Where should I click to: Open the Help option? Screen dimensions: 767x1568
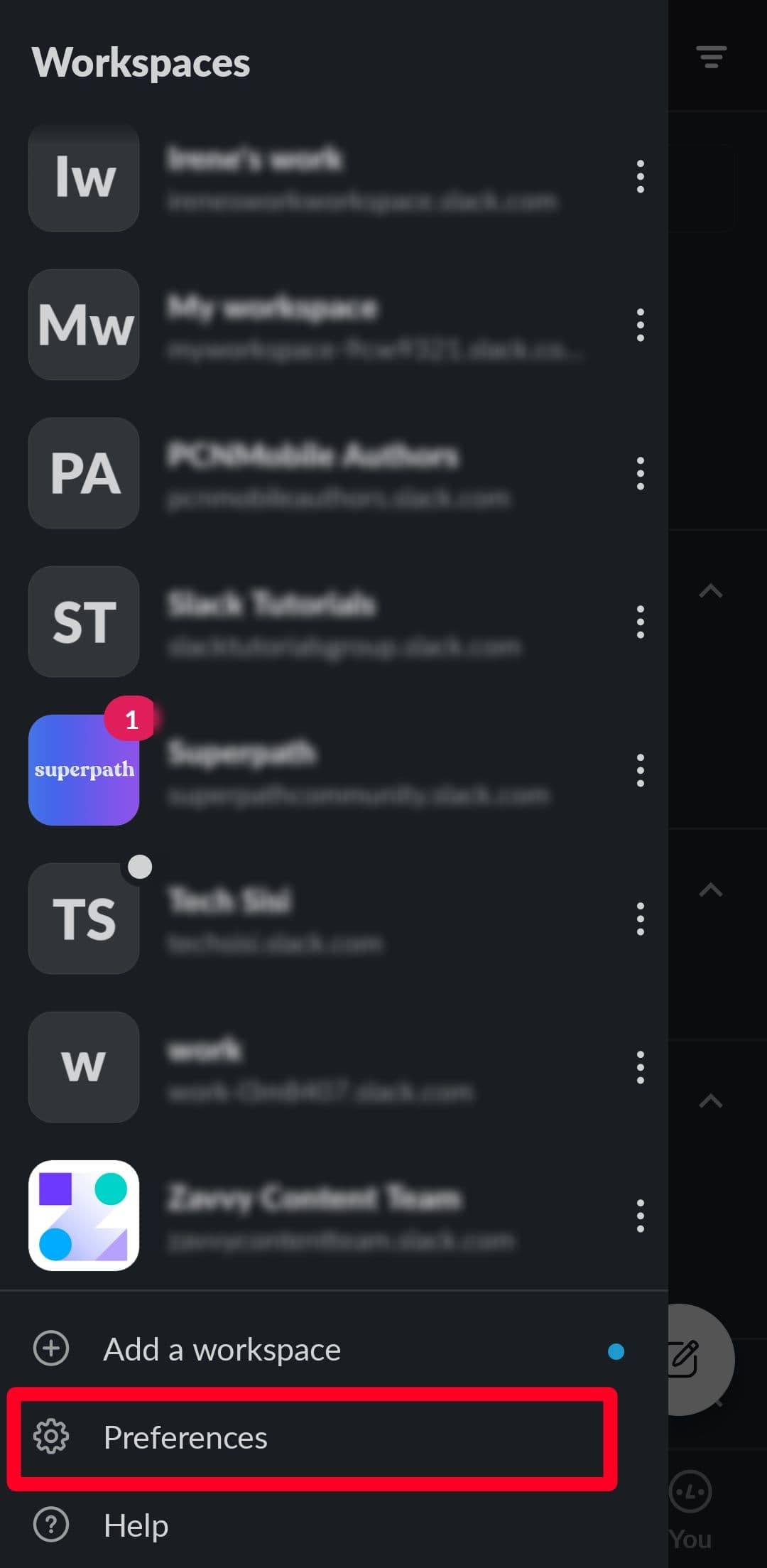pos(136,1525)
